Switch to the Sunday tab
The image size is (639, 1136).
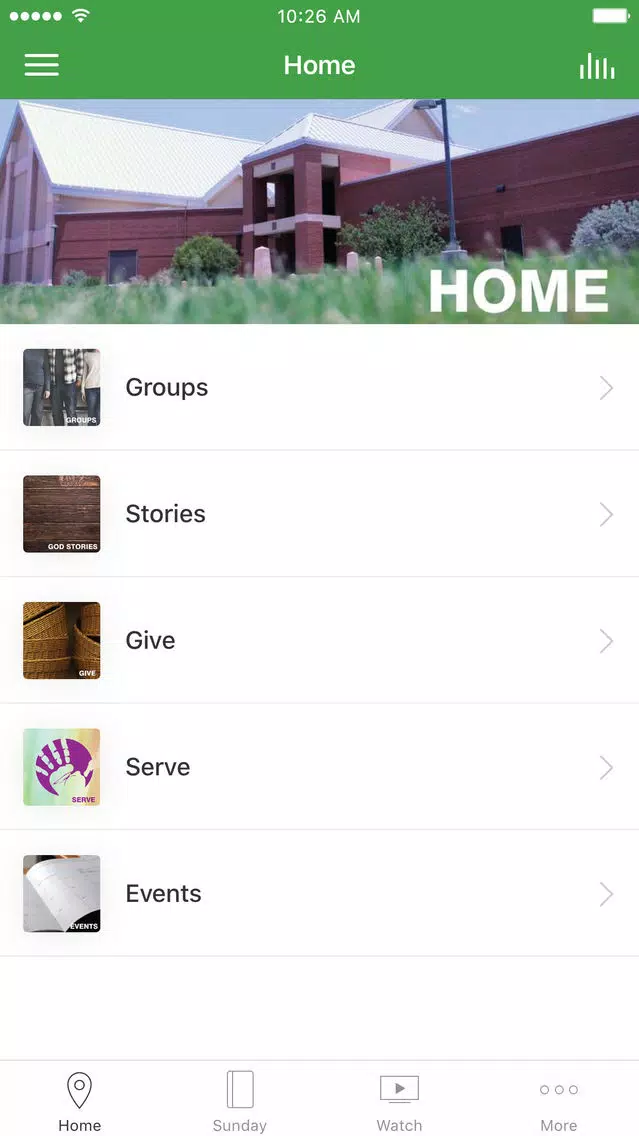tap(240, 1100)
